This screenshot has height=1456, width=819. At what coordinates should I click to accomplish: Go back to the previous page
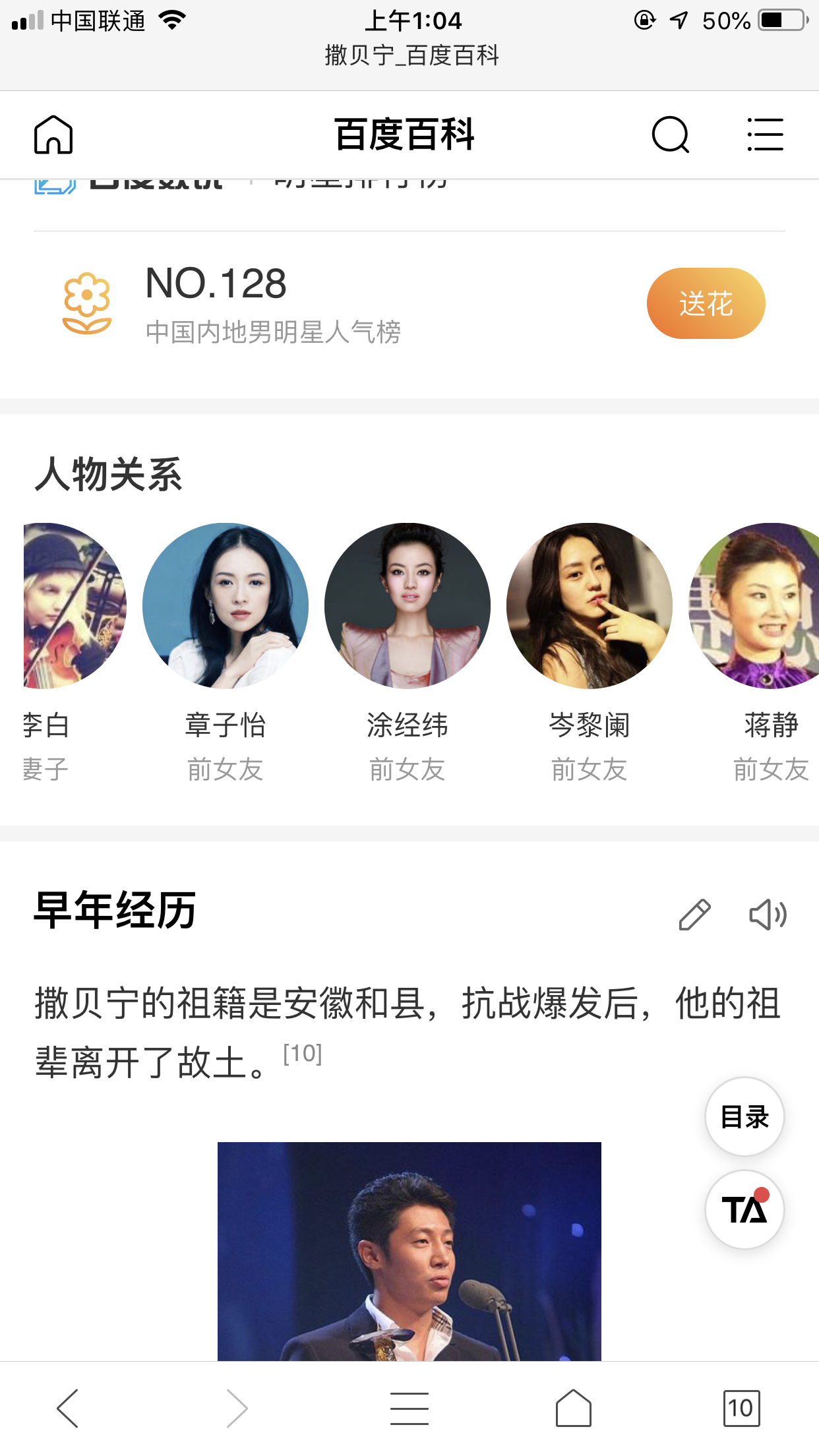[68, 1408]
